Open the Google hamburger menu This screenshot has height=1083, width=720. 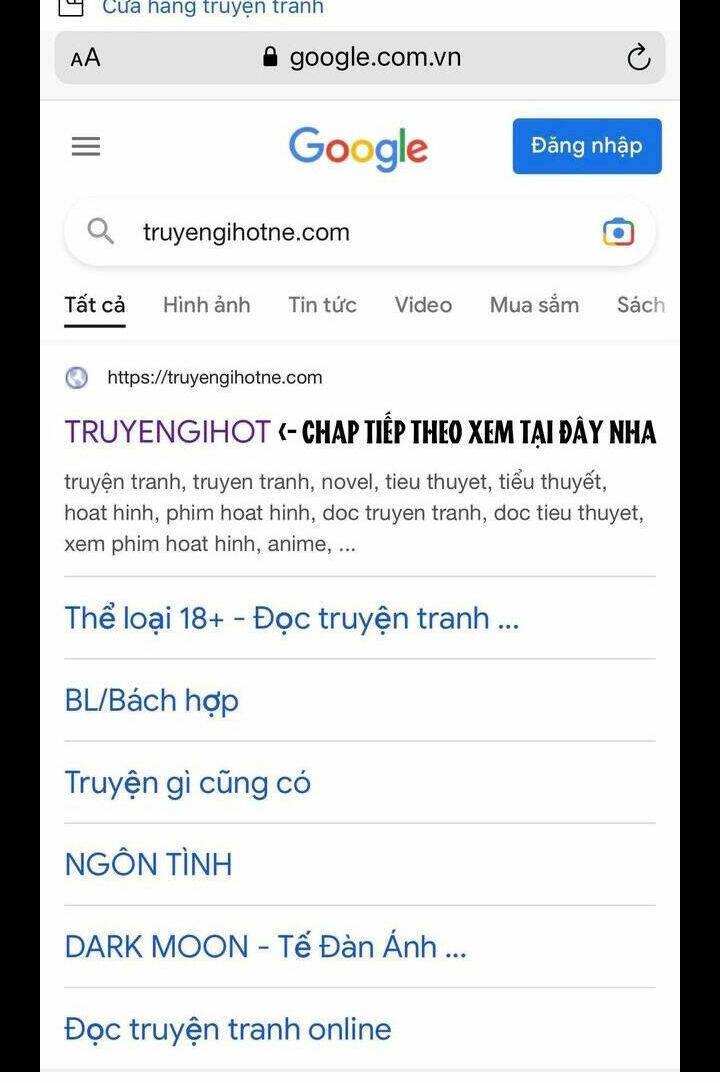click(x=86, y=147)
